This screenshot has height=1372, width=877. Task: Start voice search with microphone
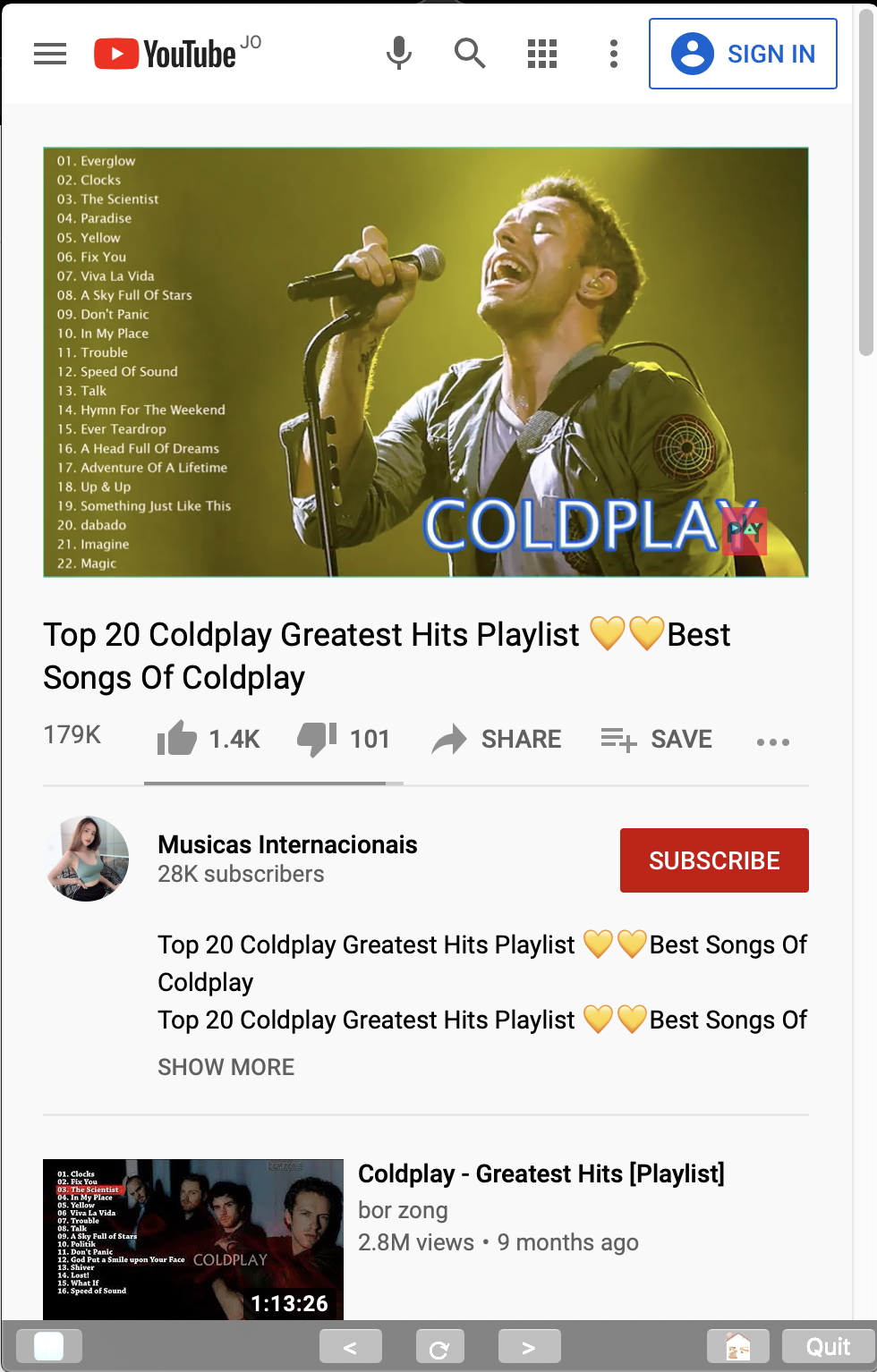(399, 54)
